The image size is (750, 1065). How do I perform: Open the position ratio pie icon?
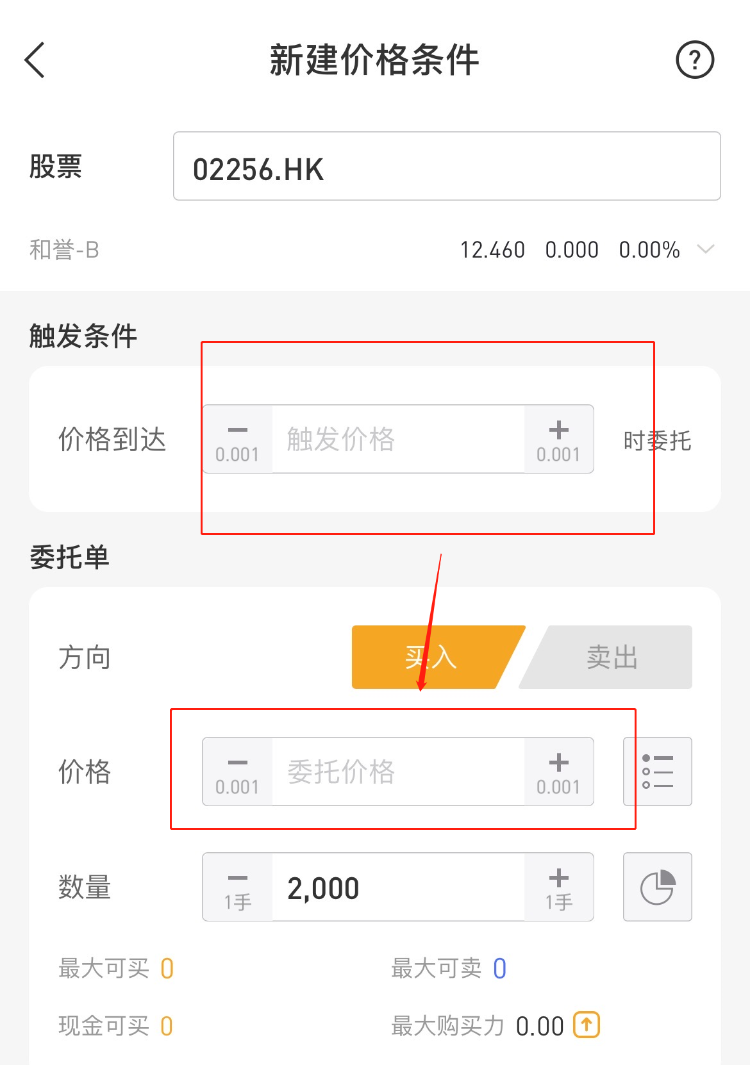tap(657, 887)
